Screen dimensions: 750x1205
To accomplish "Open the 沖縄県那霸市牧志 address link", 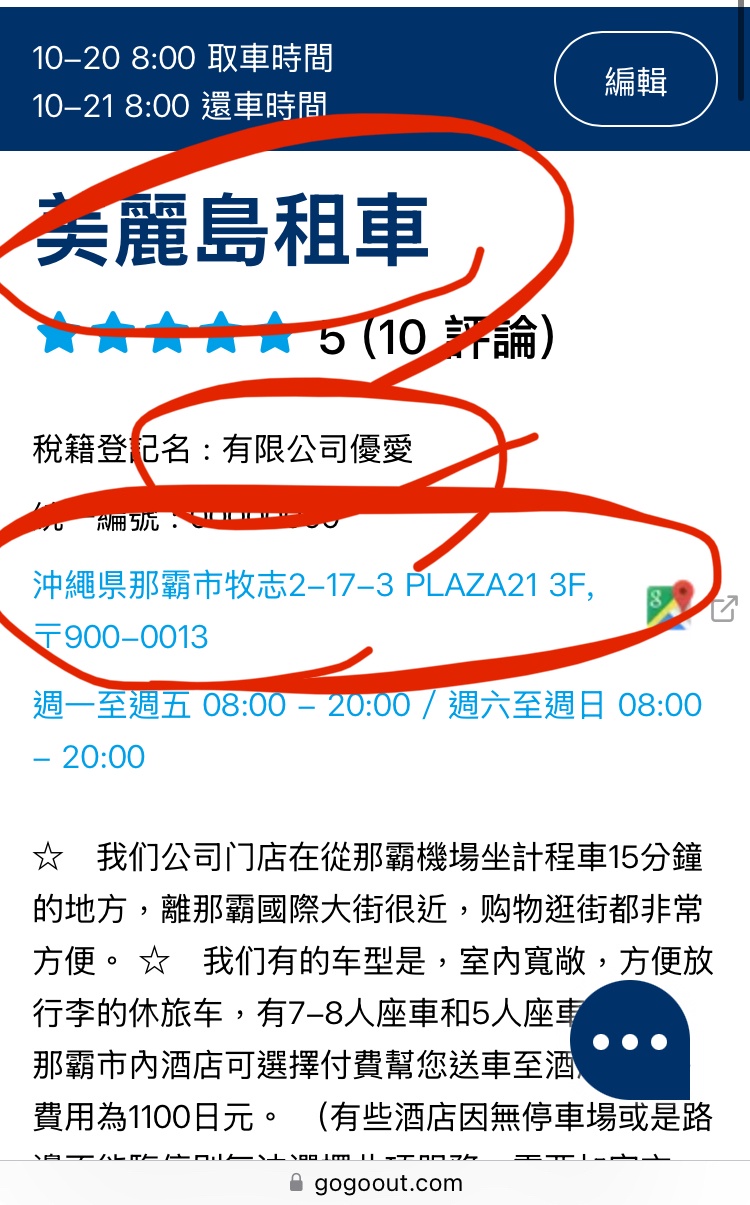I will coord(312,586).
